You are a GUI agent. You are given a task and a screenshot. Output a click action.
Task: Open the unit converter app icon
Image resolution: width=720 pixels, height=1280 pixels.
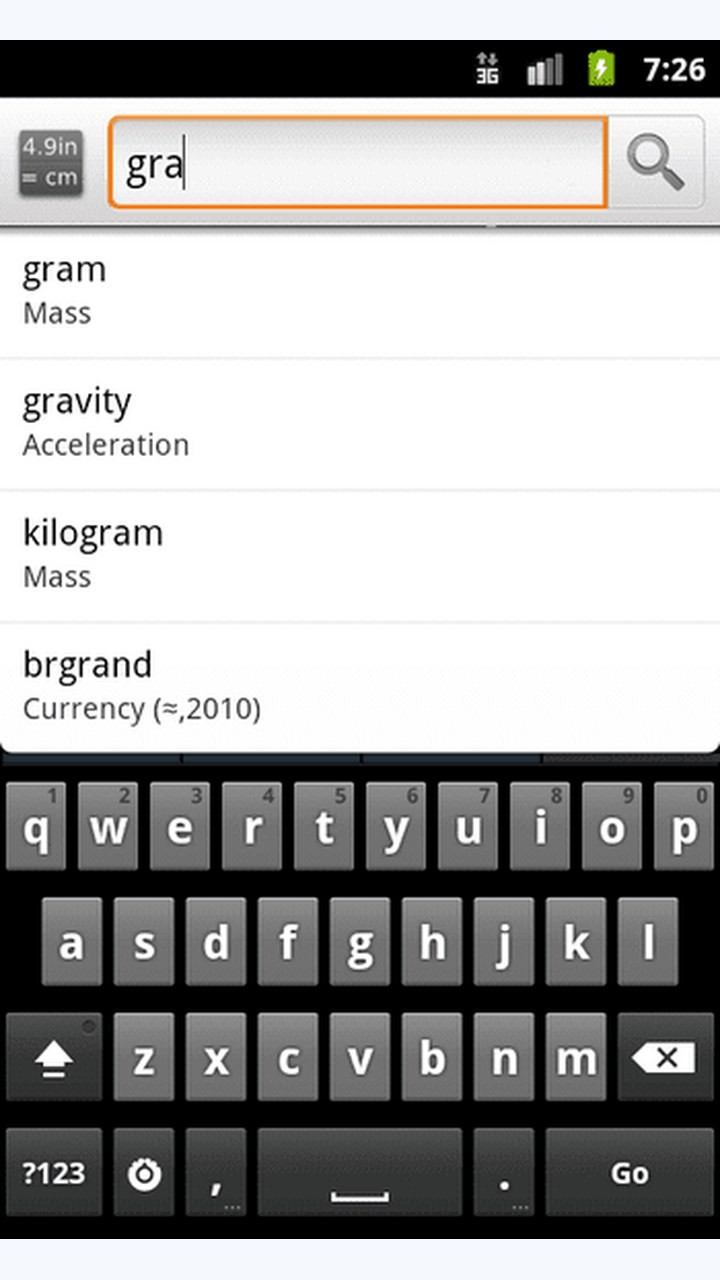pyautogui.click(x=51, y=163)
